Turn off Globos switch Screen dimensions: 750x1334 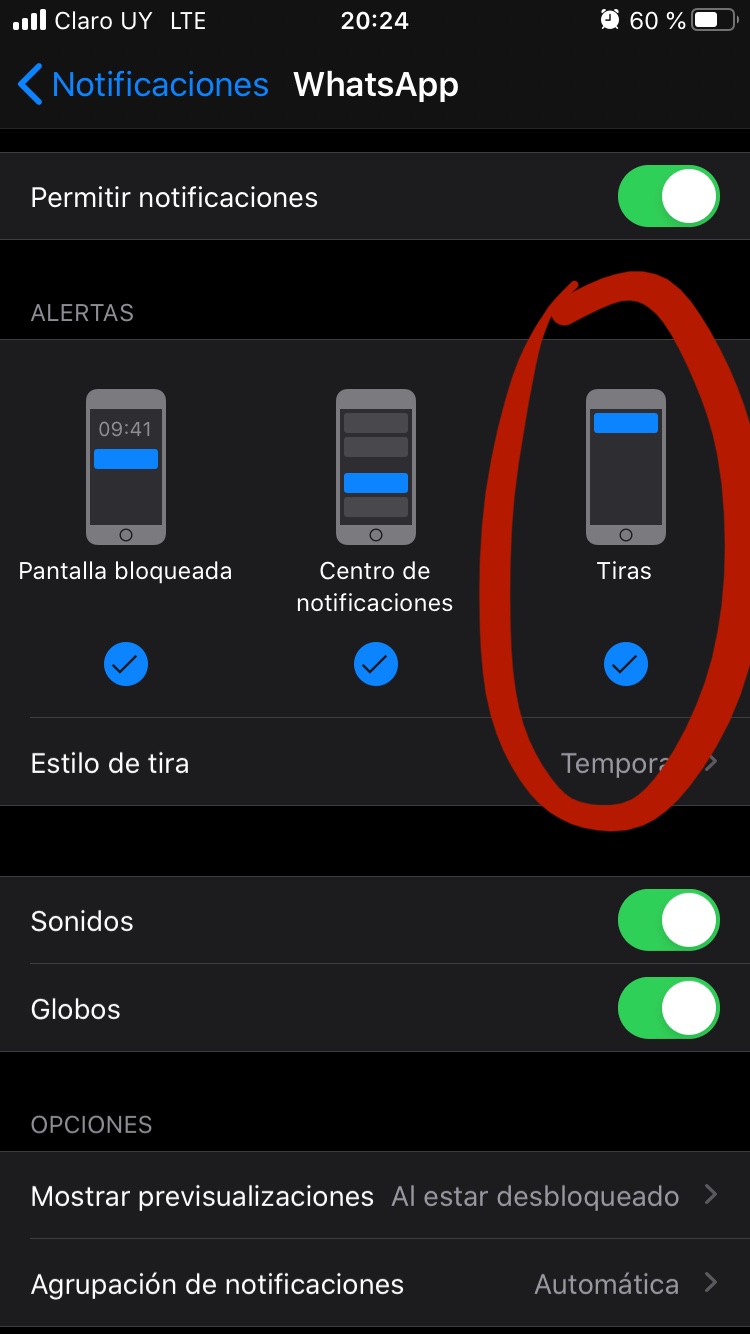tap(669, 1008)
